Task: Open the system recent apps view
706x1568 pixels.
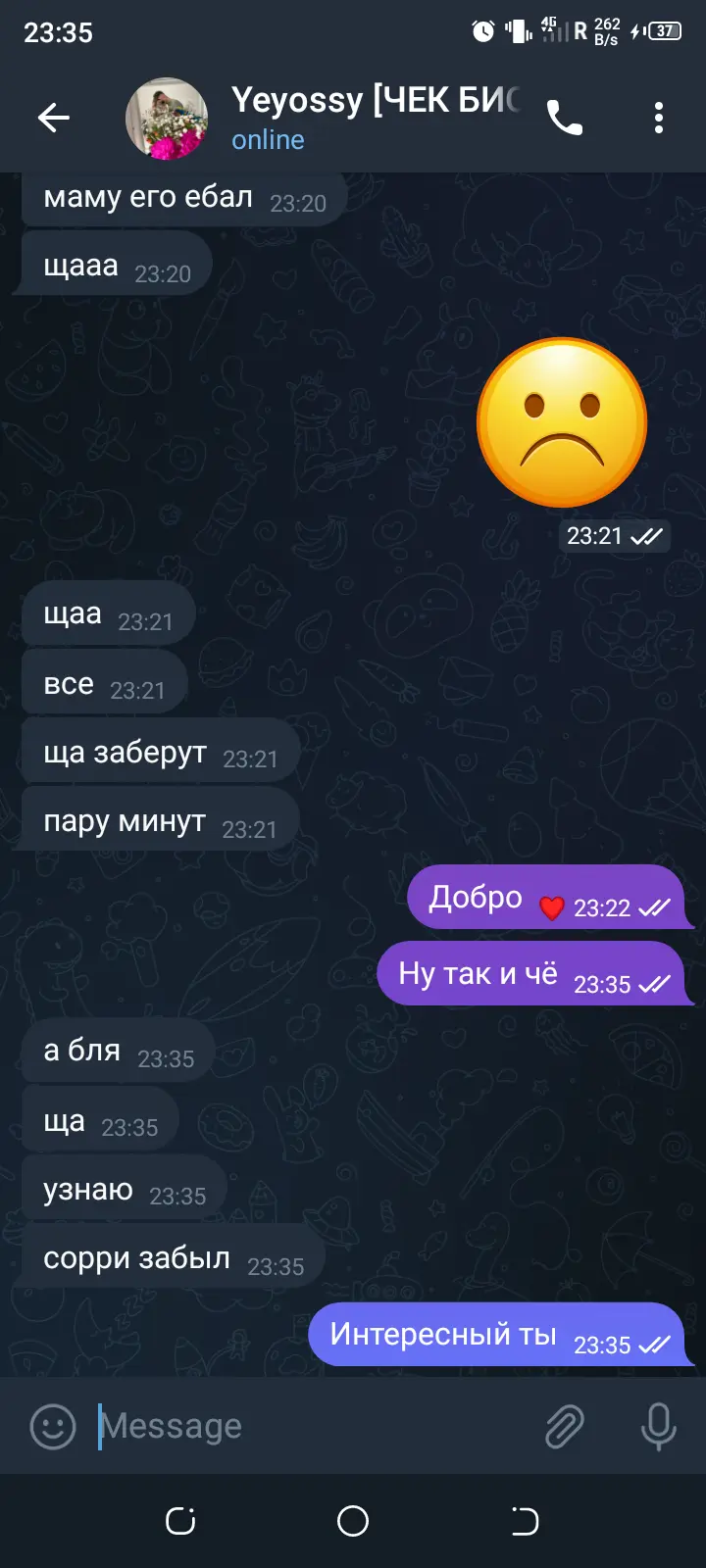Action: pos(180,1521)
